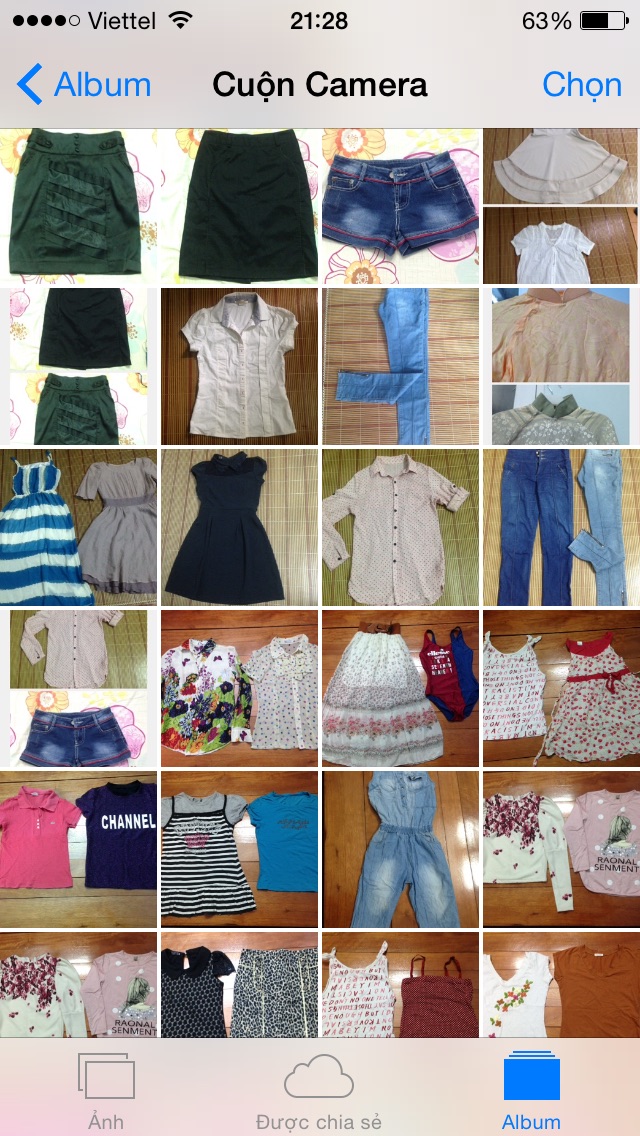The image size is (640, 1136).
Task: Open the blue striped dress photo
Action: (78, 527)
